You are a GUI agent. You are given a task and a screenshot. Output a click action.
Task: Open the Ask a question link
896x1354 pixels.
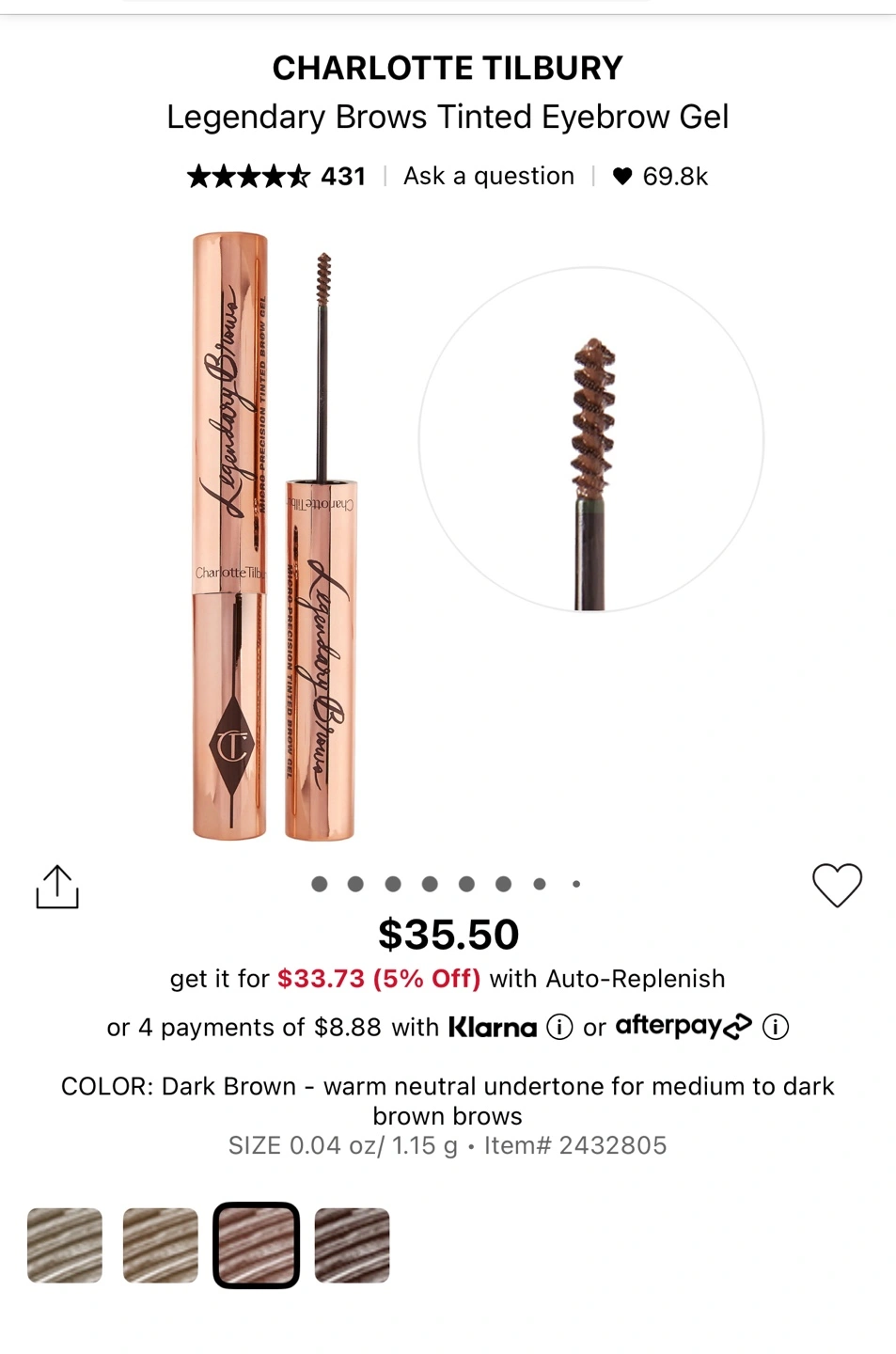(x=488, y=176)
